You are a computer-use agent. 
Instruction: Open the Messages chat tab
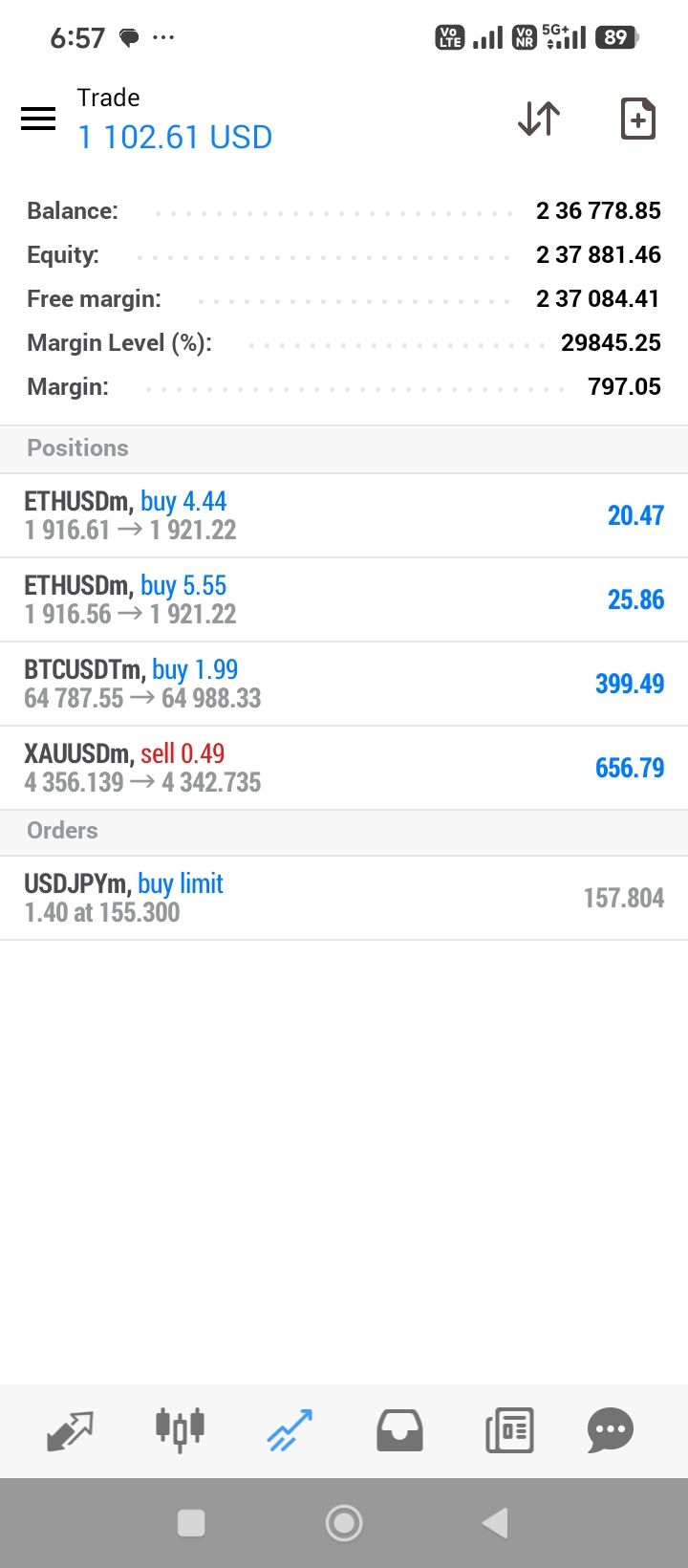pos(611,1430)
